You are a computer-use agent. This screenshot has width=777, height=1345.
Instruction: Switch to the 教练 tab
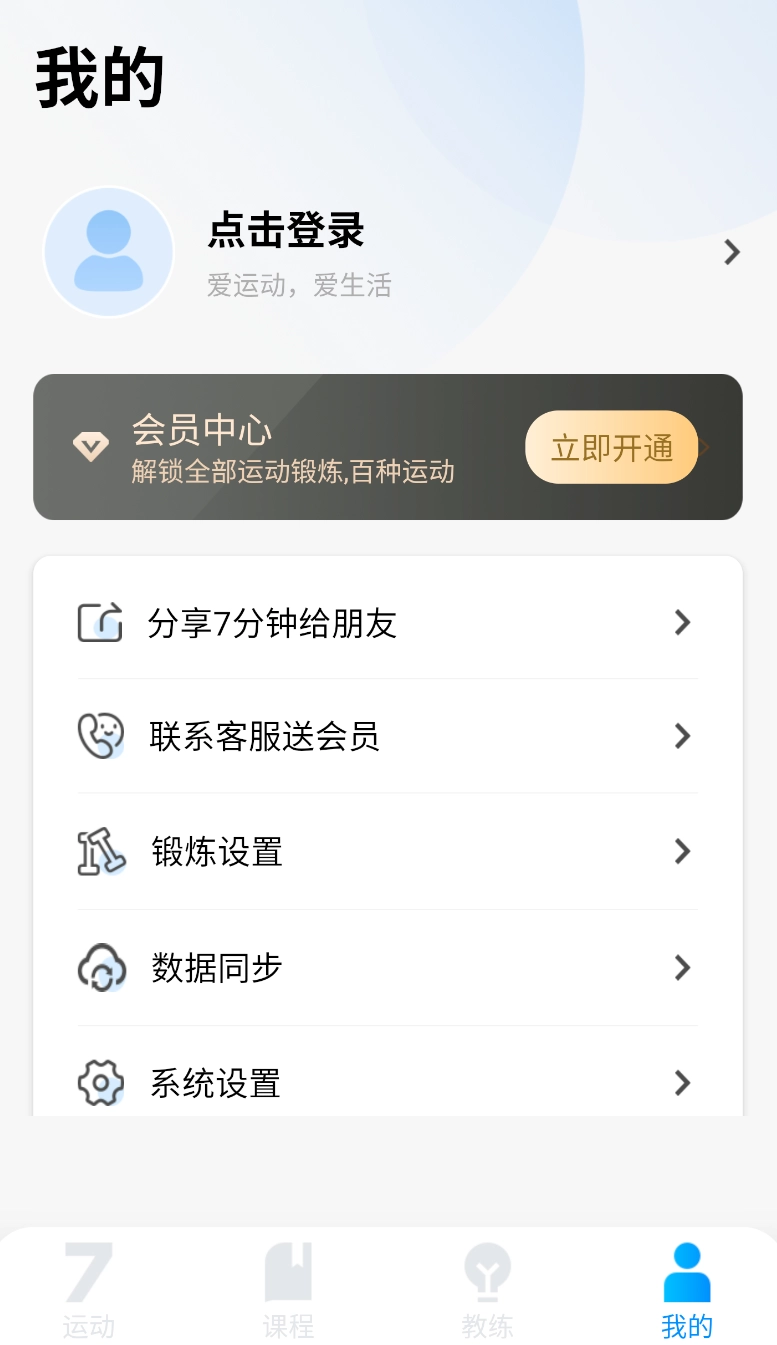[x=487, y=1290]
